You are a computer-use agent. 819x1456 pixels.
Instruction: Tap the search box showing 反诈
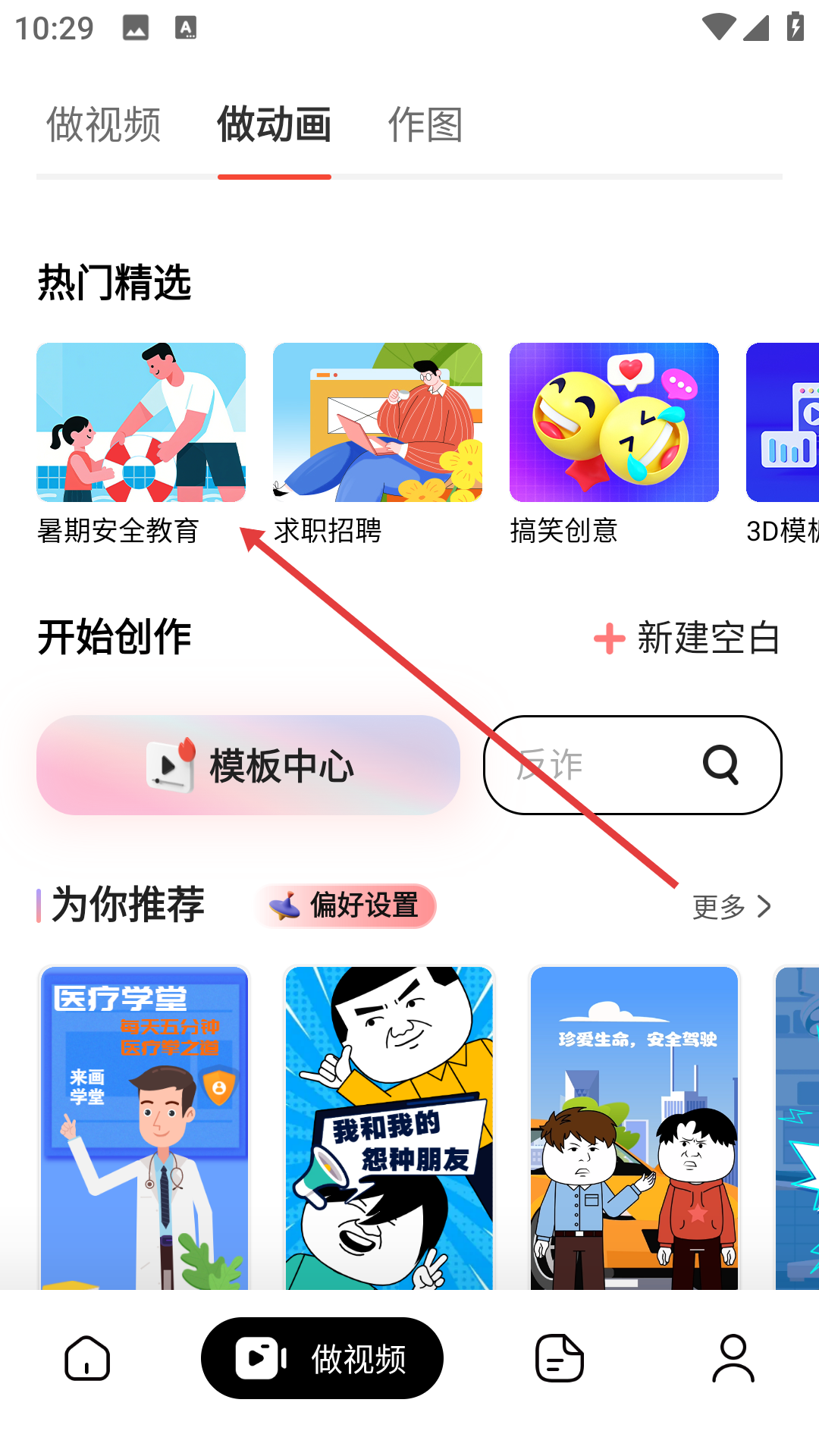coord(591,765)
